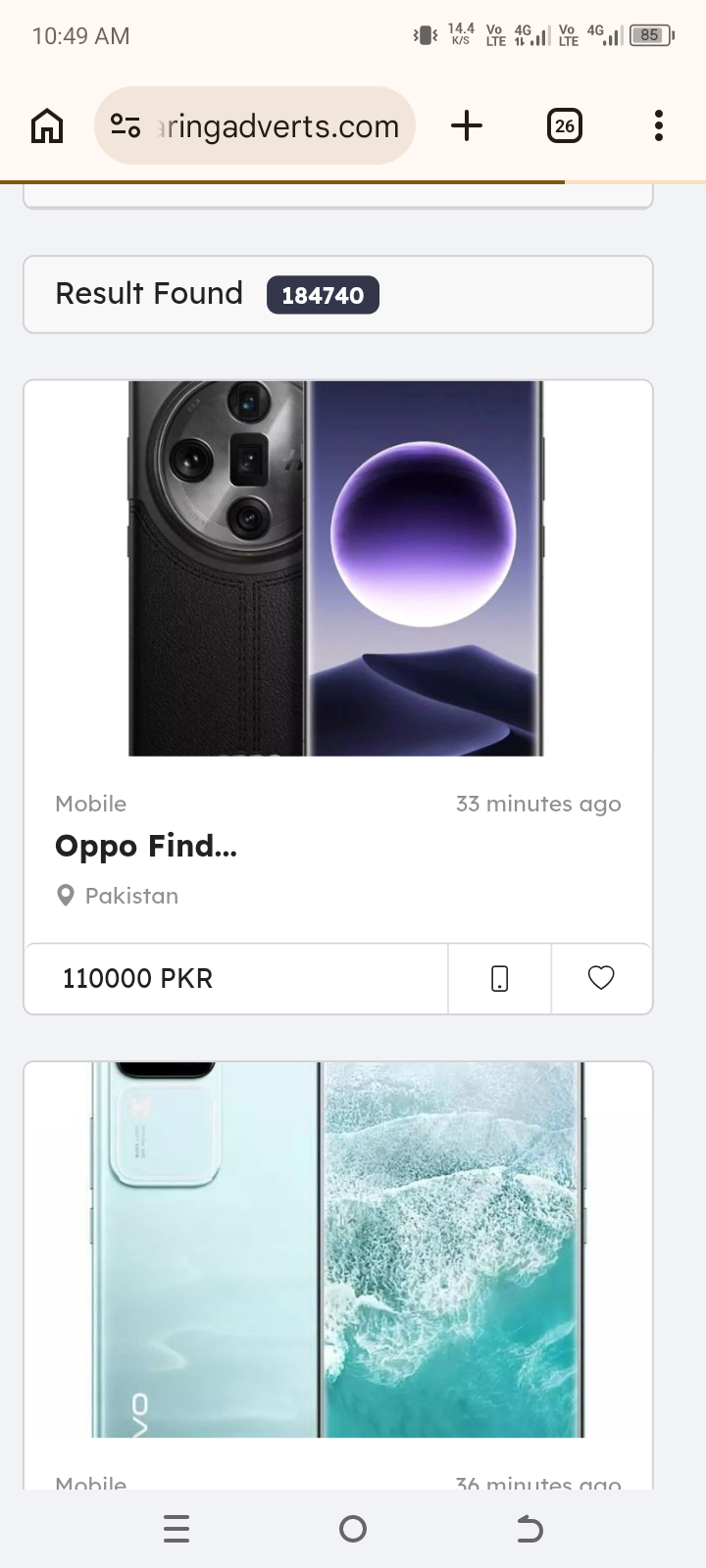This screenshot has height=1568, width=706.
Task: Open a new browser tab
Action: pos(467,126)
